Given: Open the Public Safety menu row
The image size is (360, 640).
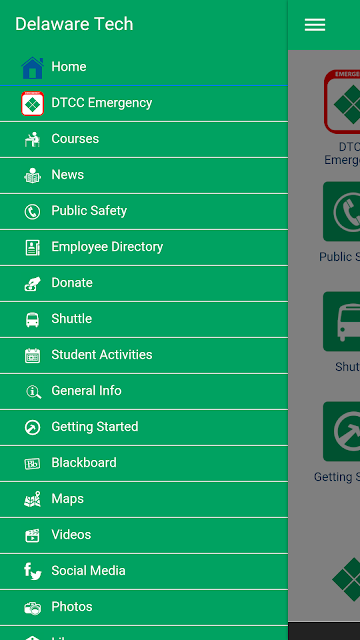Looking at the screenshot, I should [x=144, y=211].
